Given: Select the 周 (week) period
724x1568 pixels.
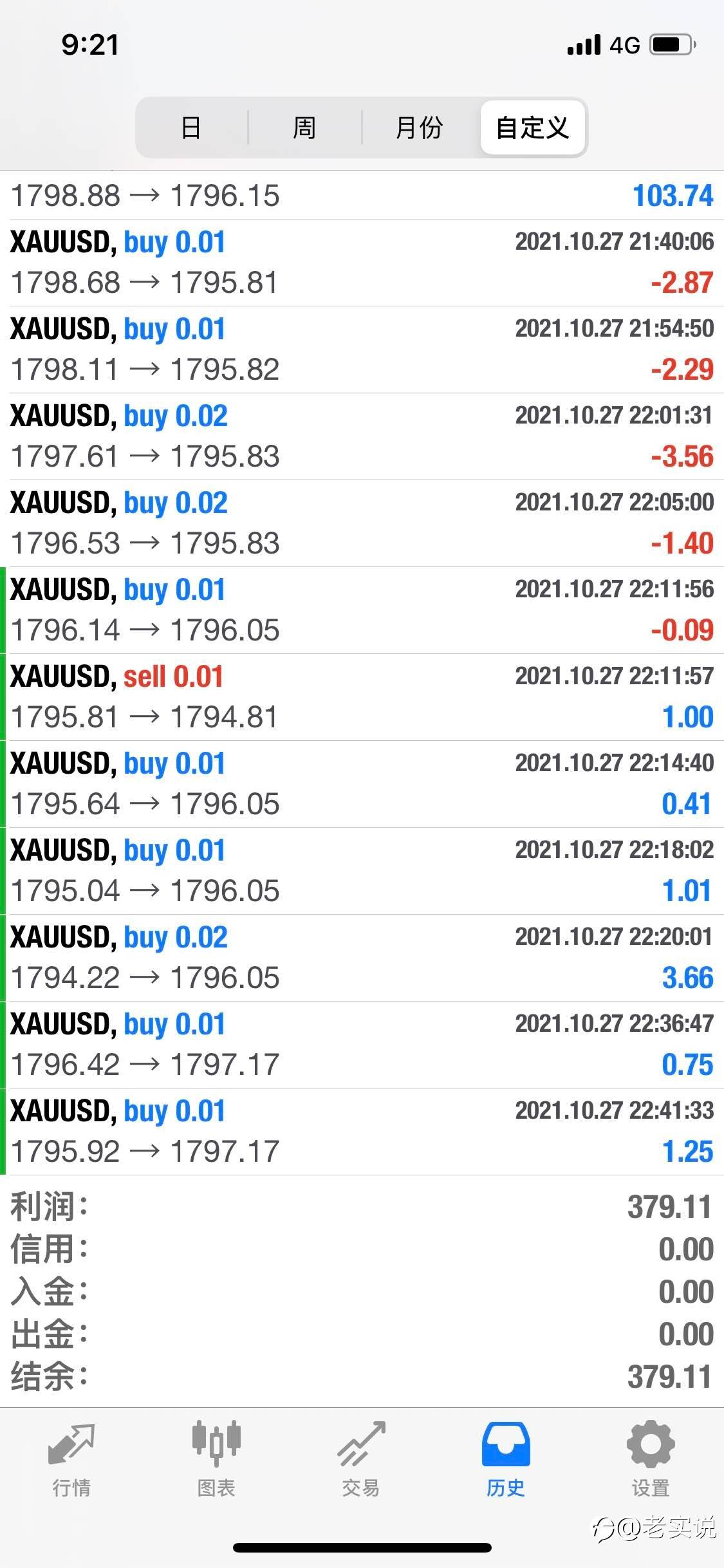Looking at the screenshot, I should [304, 127].
